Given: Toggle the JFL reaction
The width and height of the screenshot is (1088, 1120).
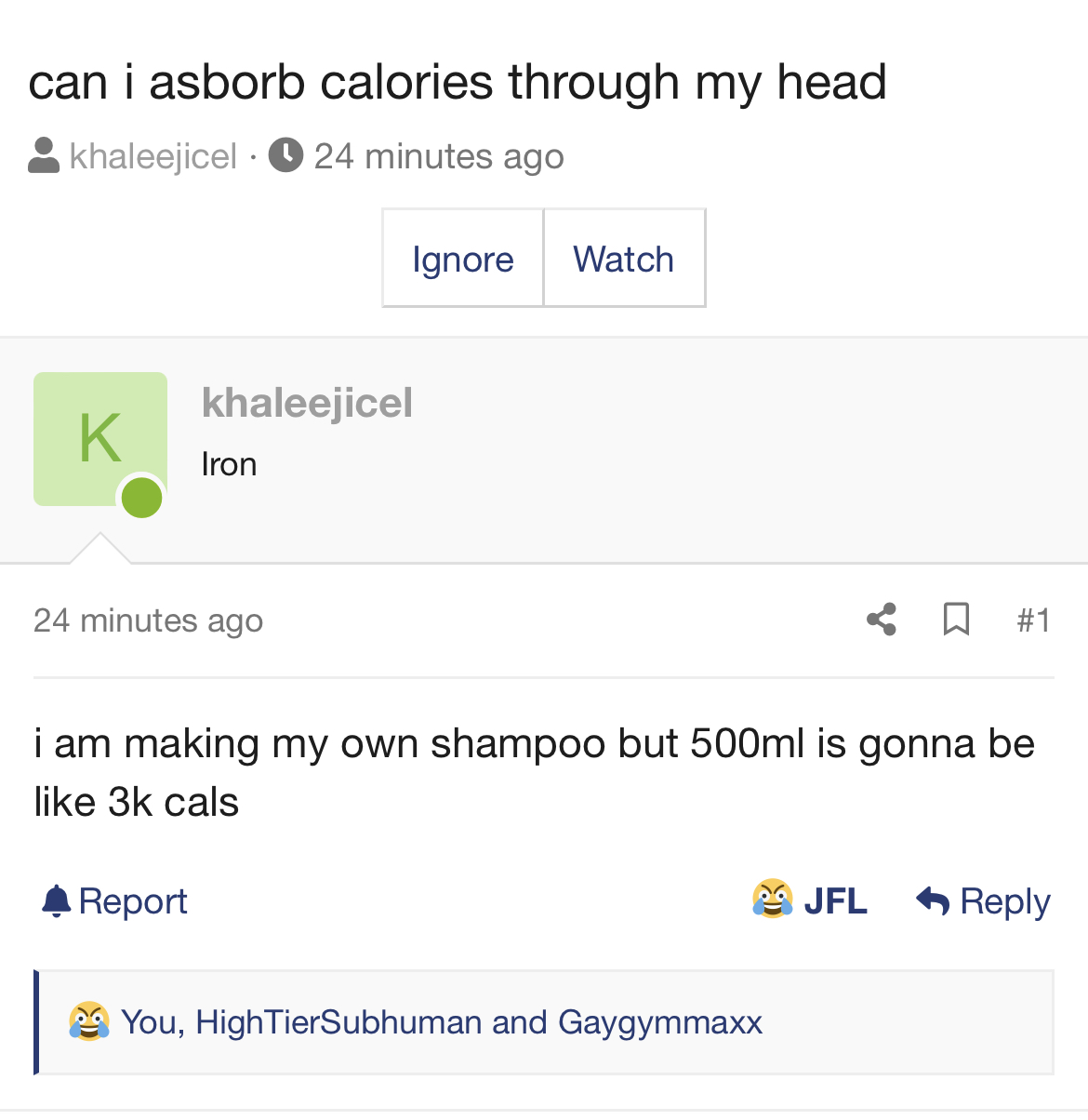Looking at the screenshot, I should pos(810,900).
